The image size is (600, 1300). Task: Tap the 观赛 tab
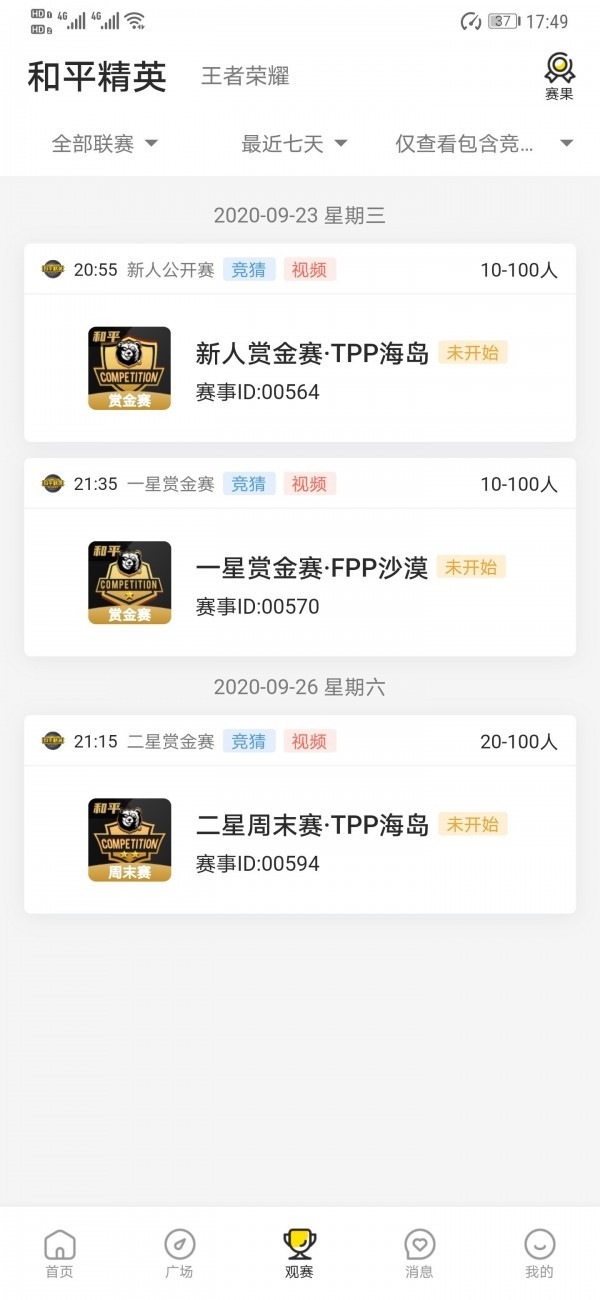coord(300,1254)
